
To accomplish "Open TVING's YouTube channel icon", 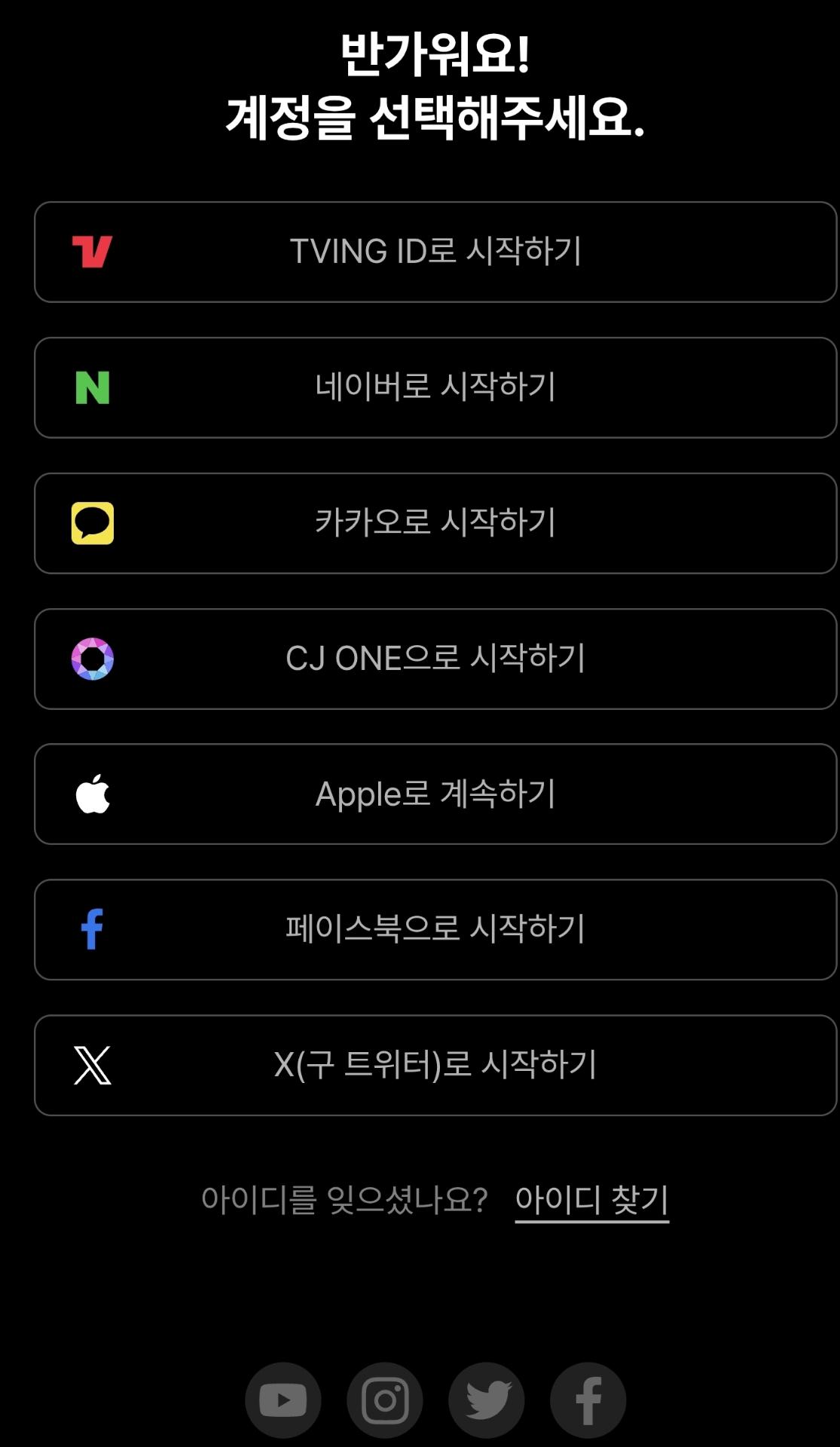I will click(283, 1400).
